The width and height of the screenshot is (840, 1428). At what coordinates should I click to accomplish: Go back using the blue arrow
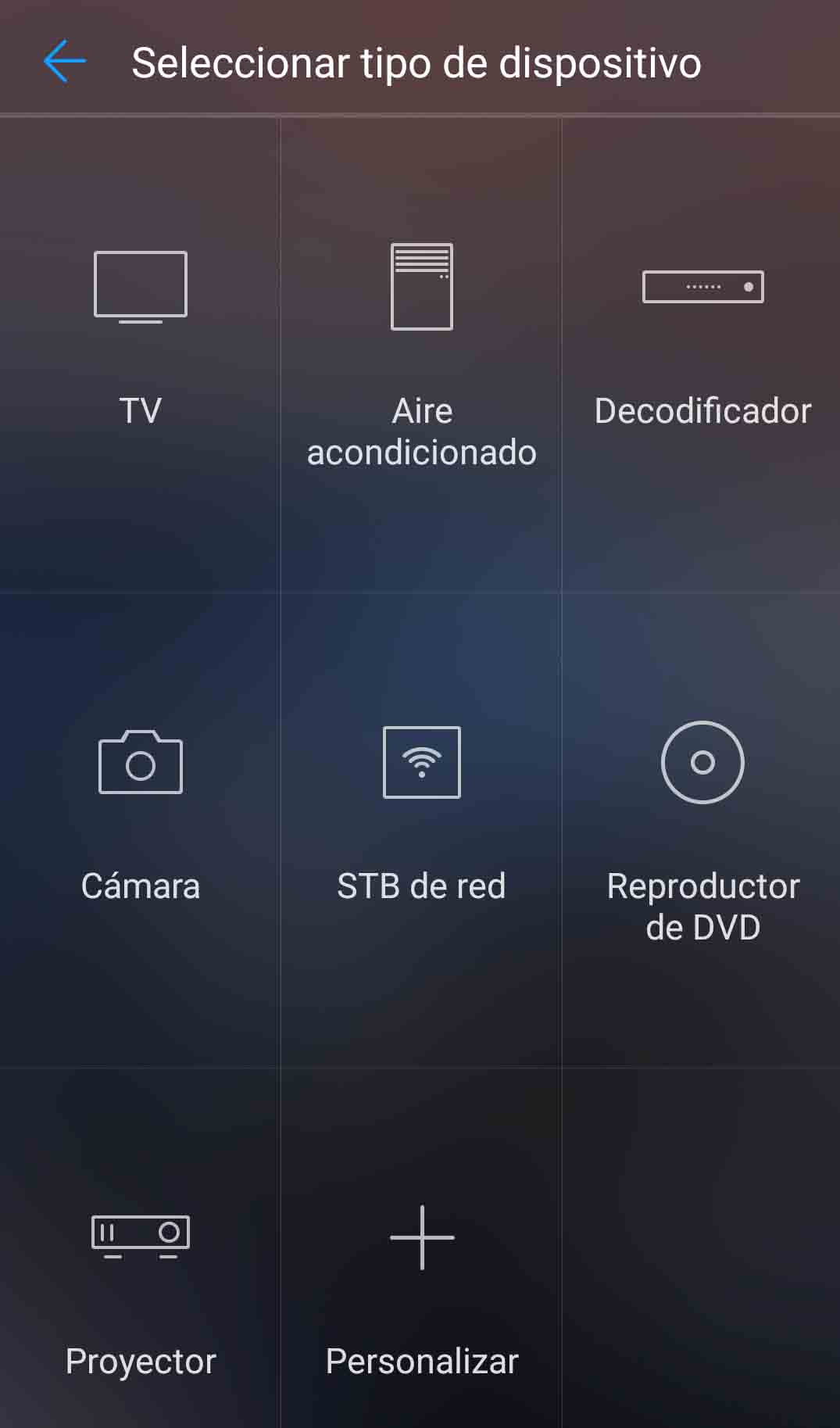click(64, 62)
